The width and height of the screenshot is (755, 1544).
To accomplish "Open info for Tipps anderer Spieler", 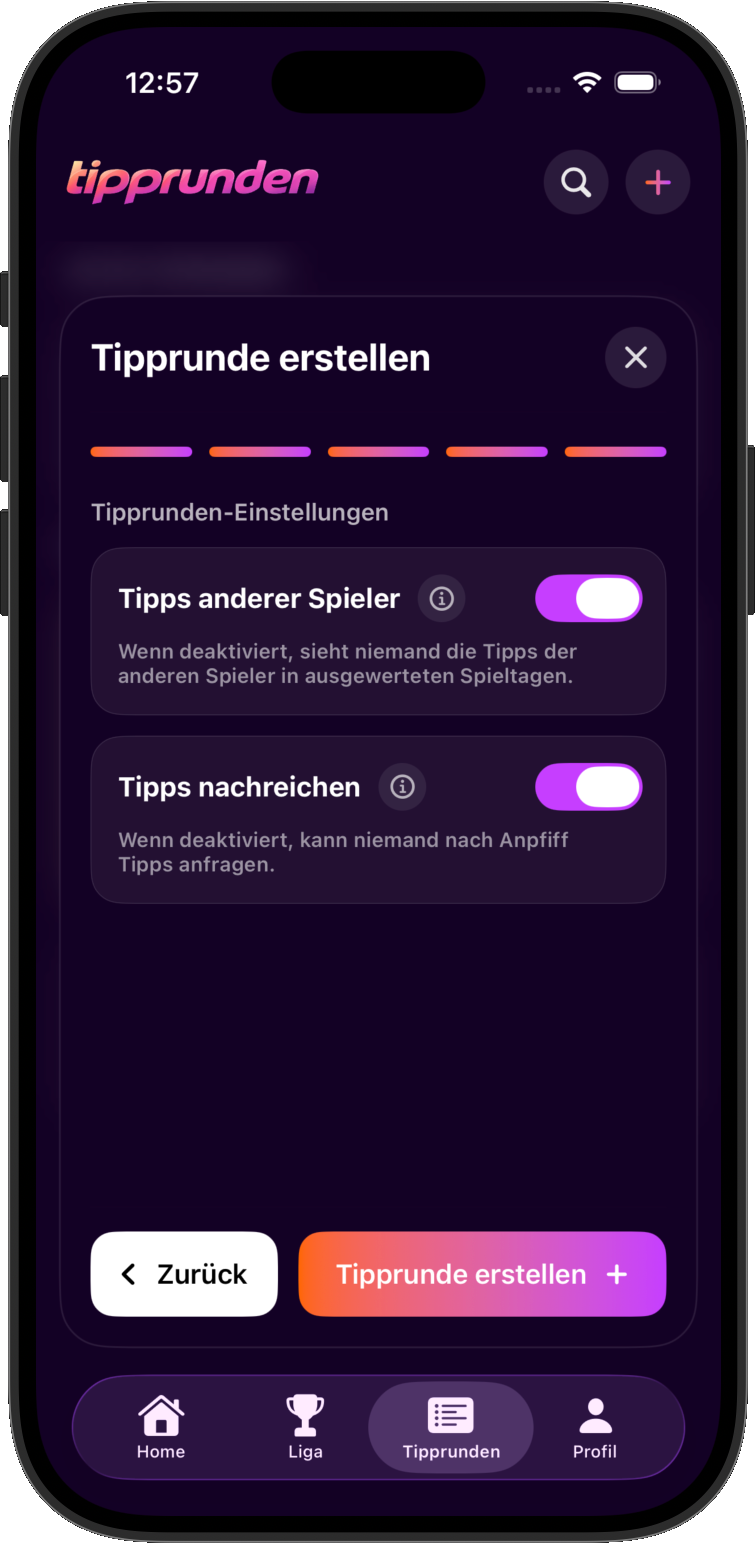I will pos(441,598).
